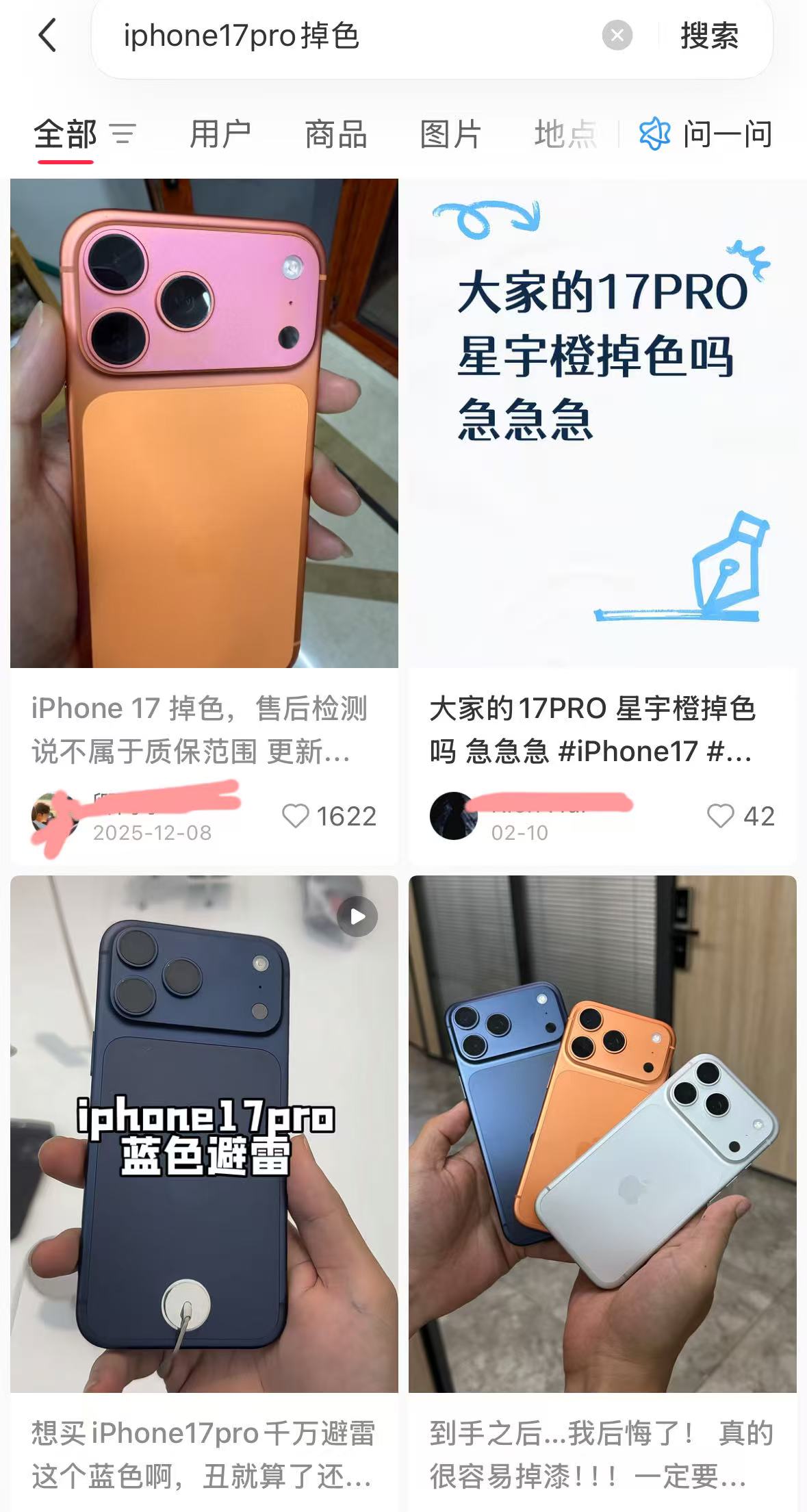The height and width of the screenshot is (1512, 807).
Task: Switch to the 地点 tab
Action: tap(565, 133)
